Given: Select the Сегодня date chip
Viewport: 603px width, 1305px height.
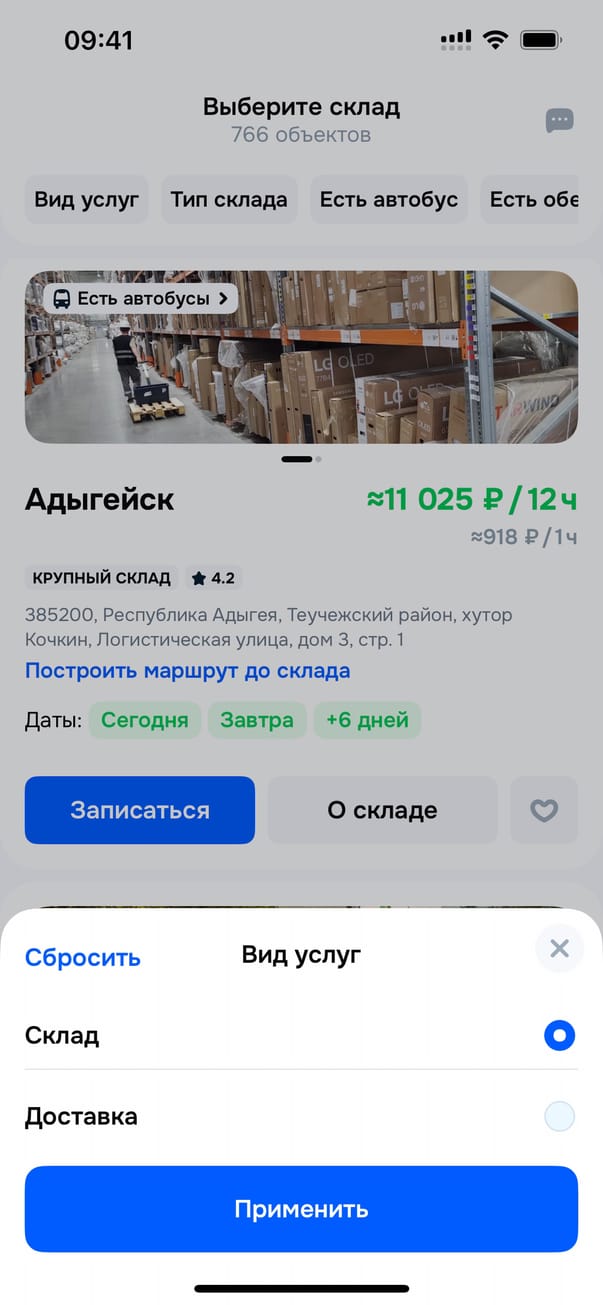Looking at the screenshot, I should click(145, 720).
